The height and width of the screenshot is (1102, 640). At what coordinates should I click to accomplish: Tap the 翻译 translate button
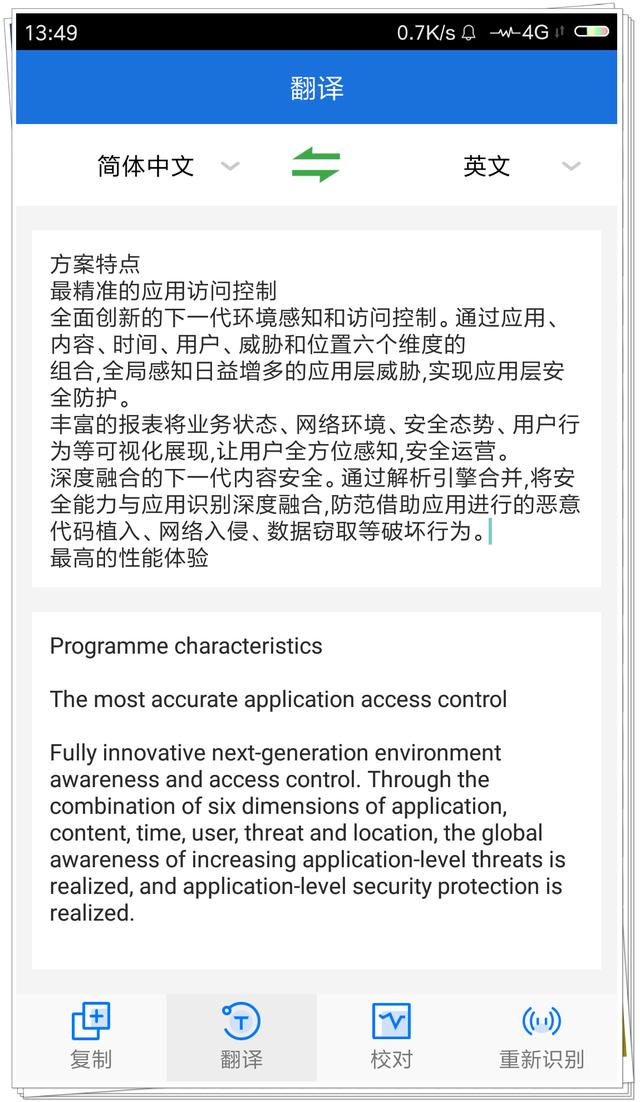coord(241,1037)
